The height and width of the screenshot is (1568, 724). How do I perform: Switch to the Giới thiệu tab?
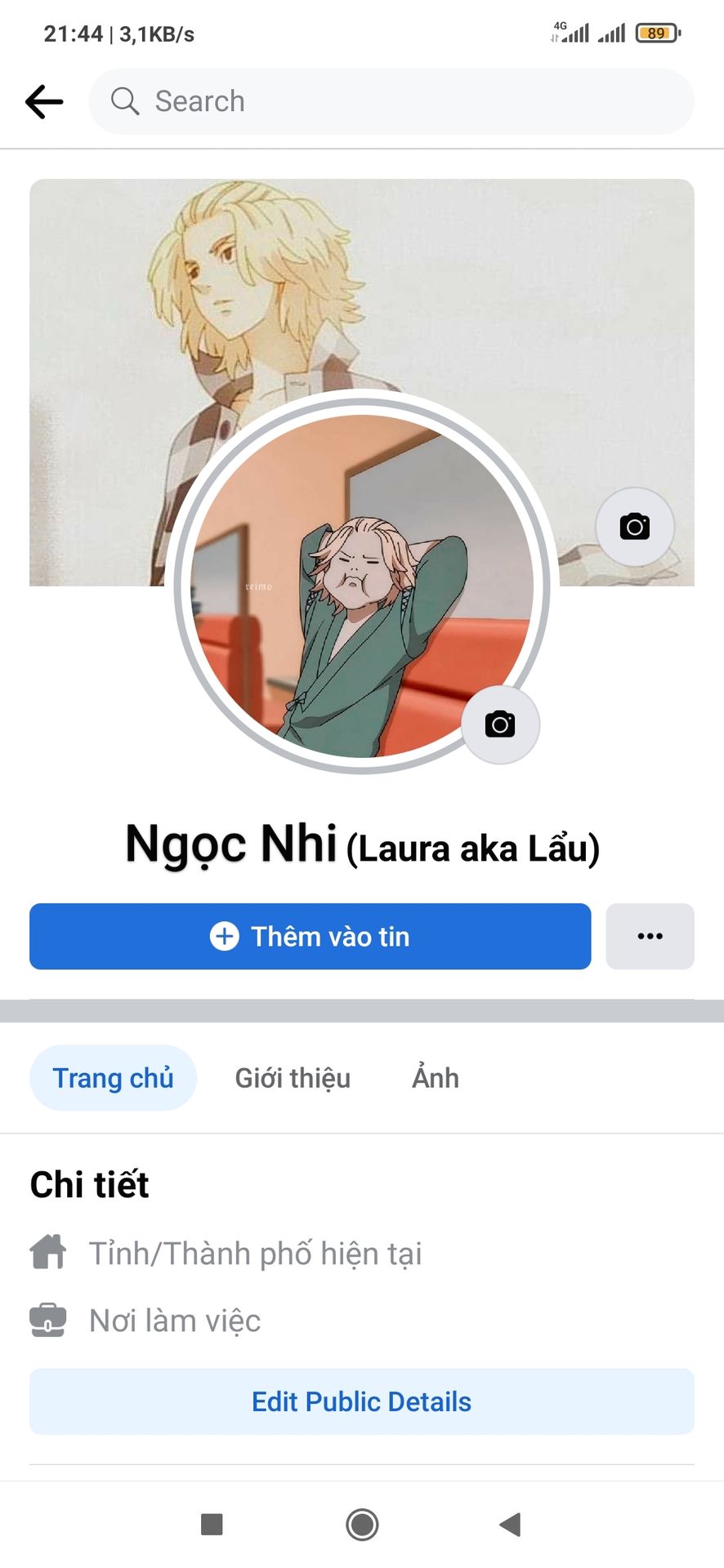(x=293, y=1078)
